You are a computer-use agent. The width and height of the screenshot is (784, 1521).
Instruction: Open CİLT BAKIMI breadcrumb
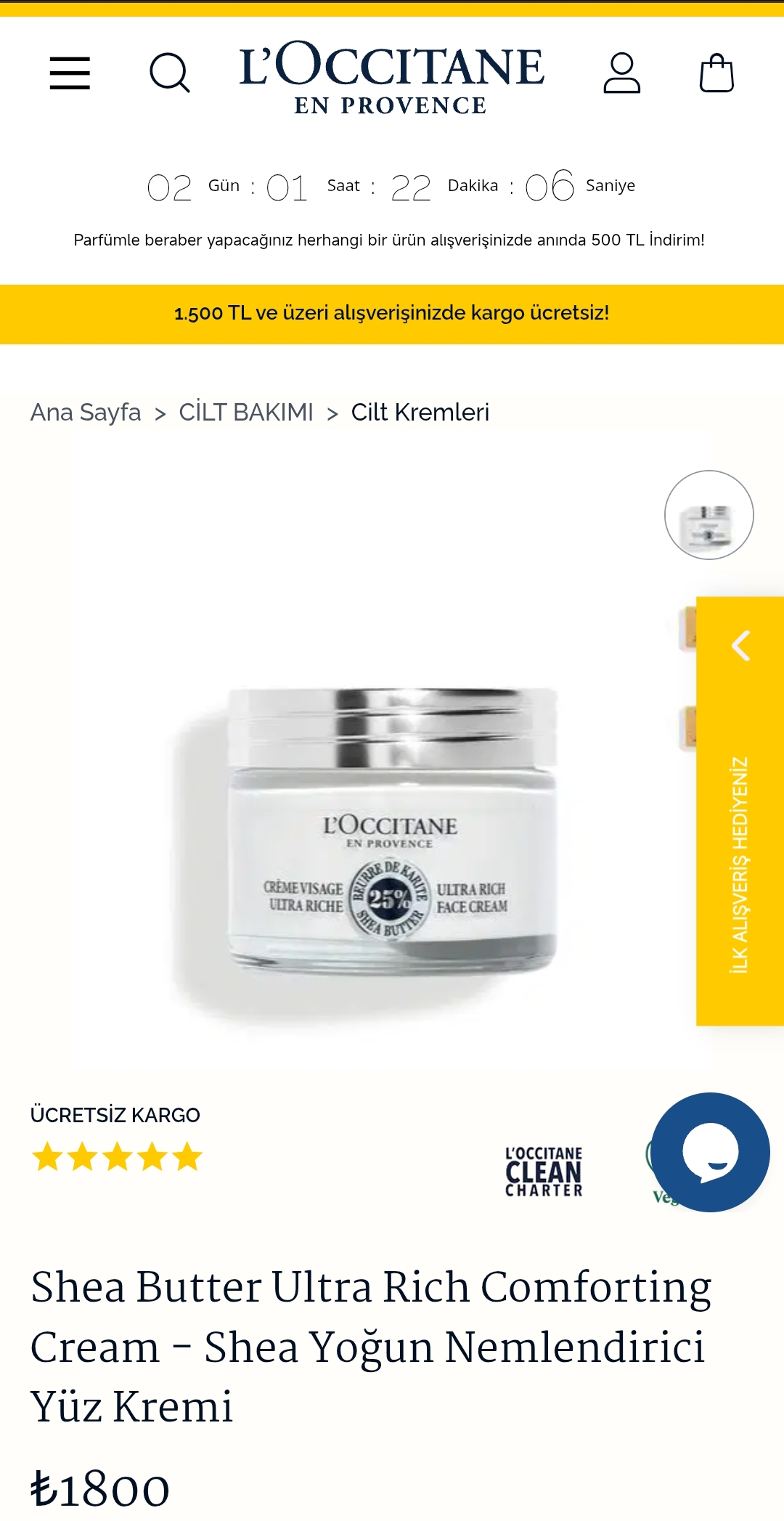tap(246, 413)
